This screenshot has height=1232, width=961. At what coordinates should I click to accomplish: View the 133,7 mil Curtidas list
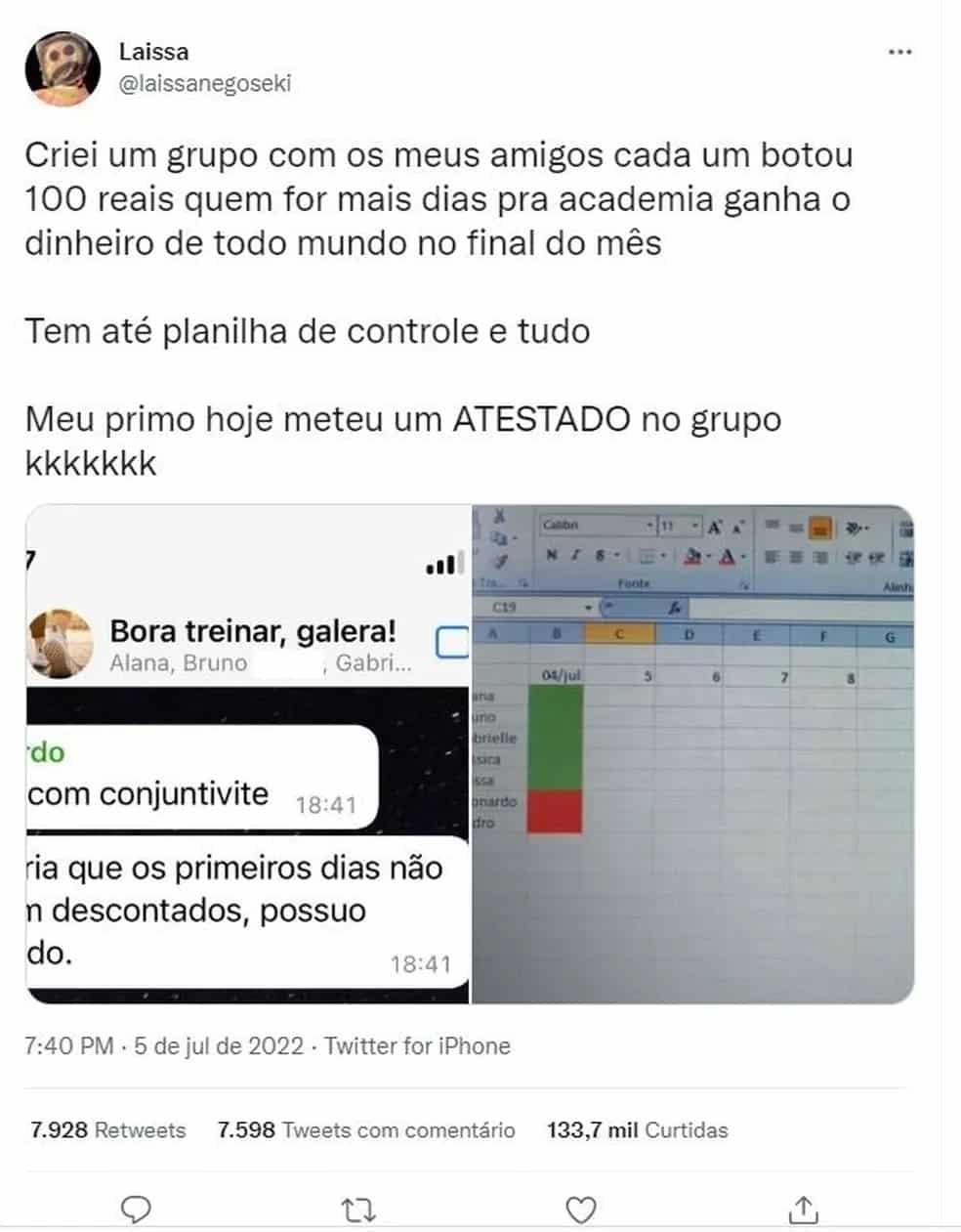coord(637,1130)
